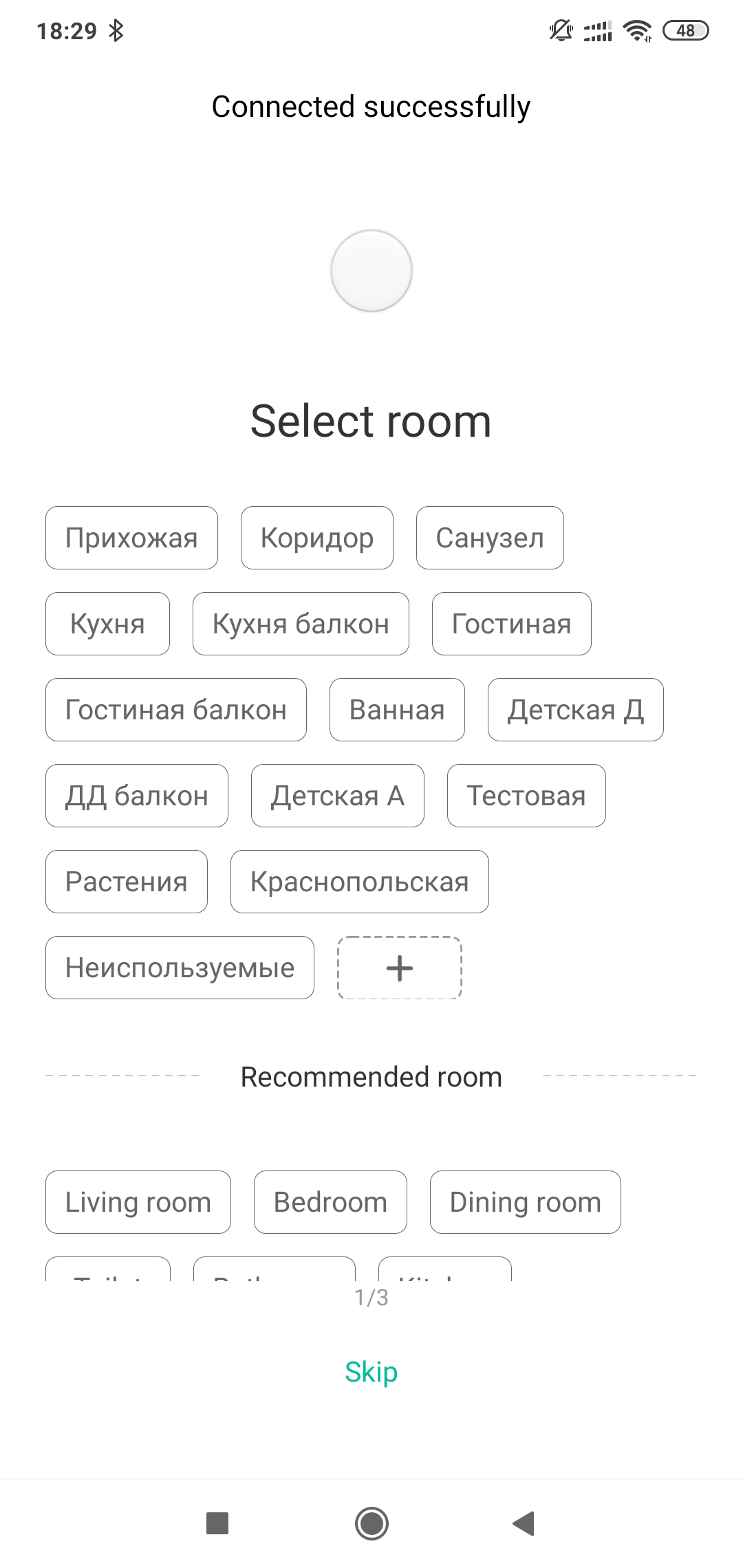
Task: Select Краснопольская room
Action: click(x=359, y=882)
